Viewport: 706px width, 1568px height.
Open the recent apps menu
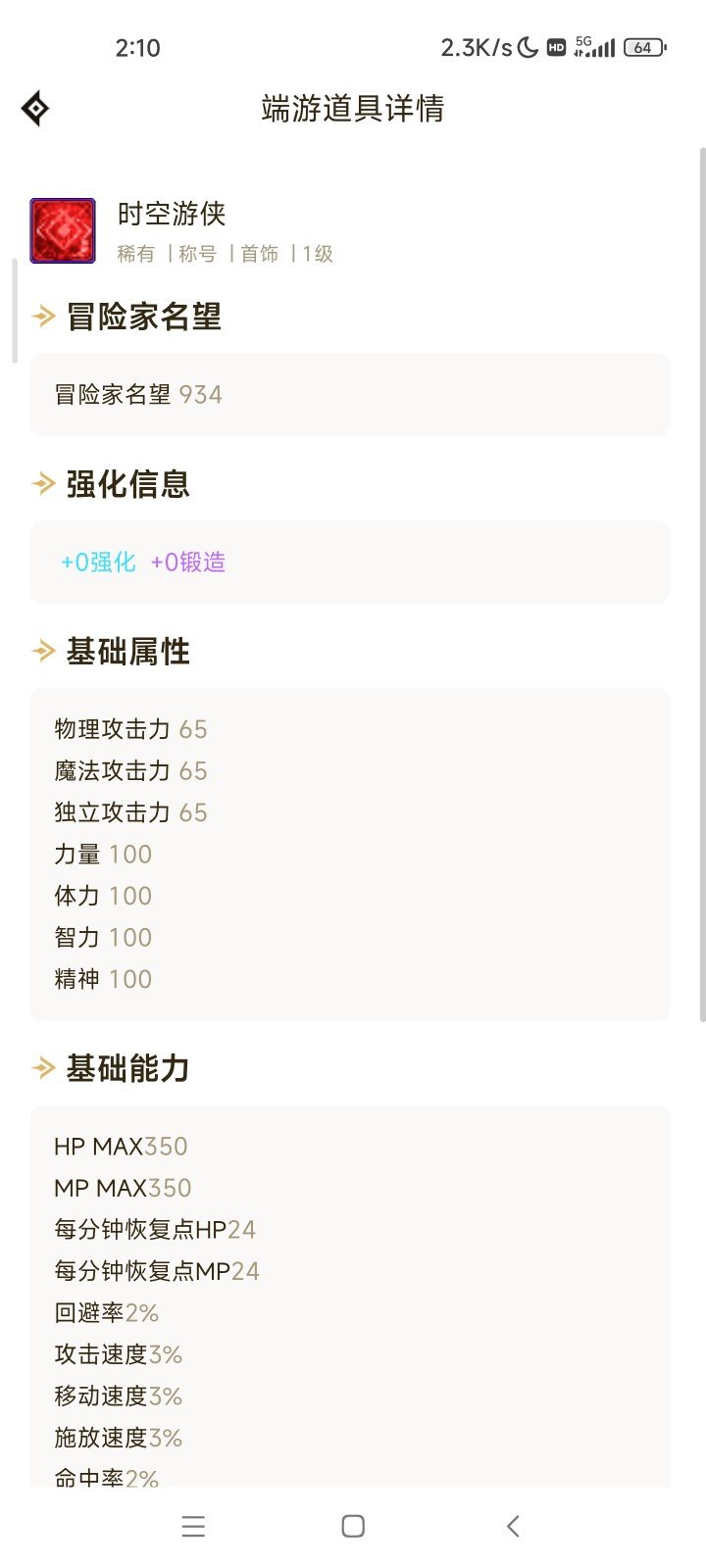[193, 1526]
